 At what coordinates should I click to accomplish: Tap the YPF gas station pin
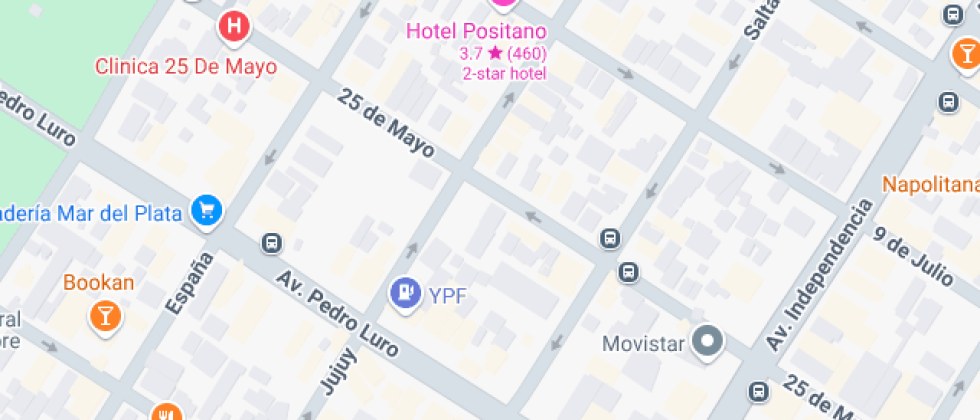406,294
